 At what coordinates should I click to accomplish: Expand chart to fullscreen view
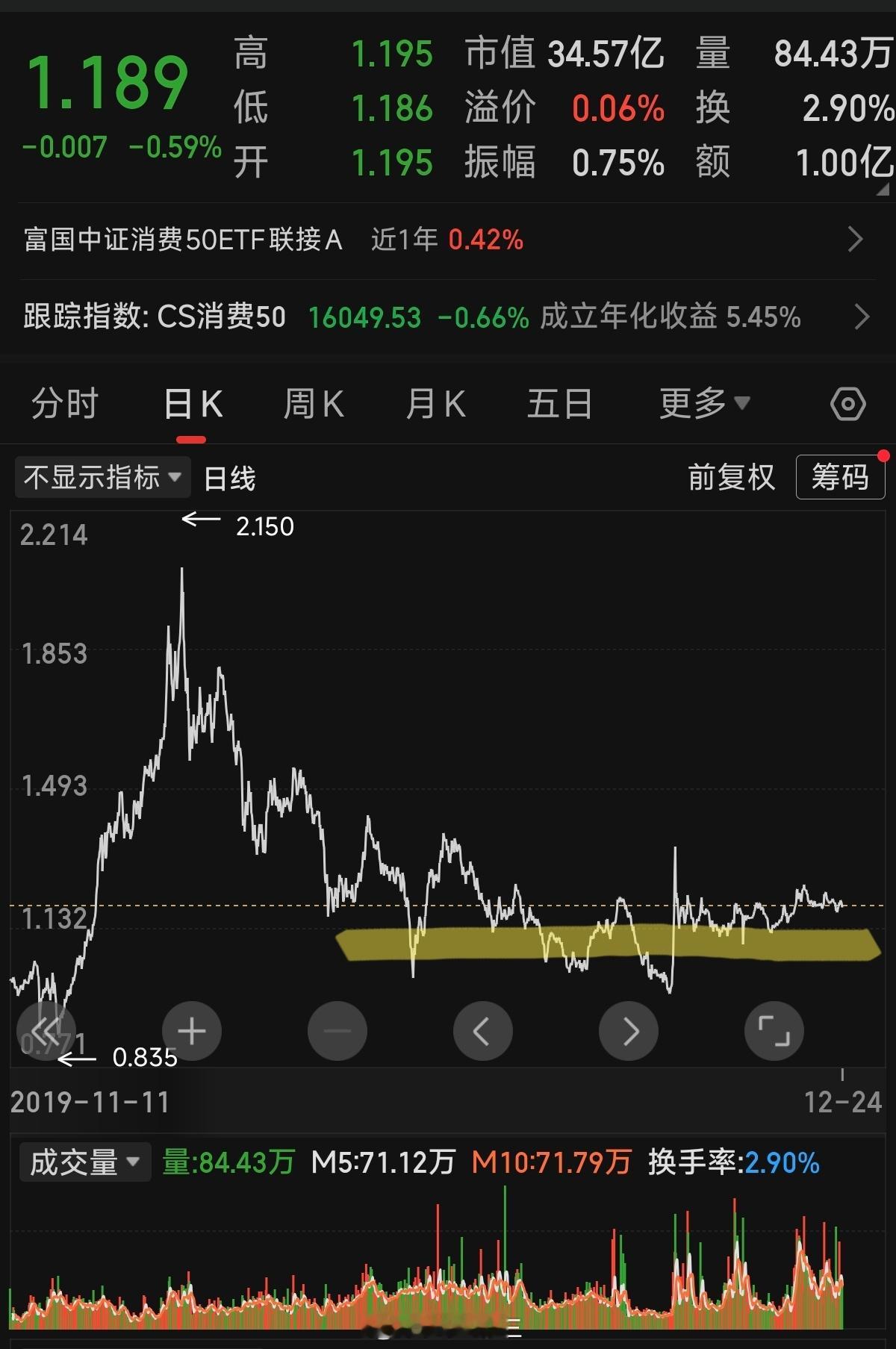pyautogui.click(x=774, y=1030)
